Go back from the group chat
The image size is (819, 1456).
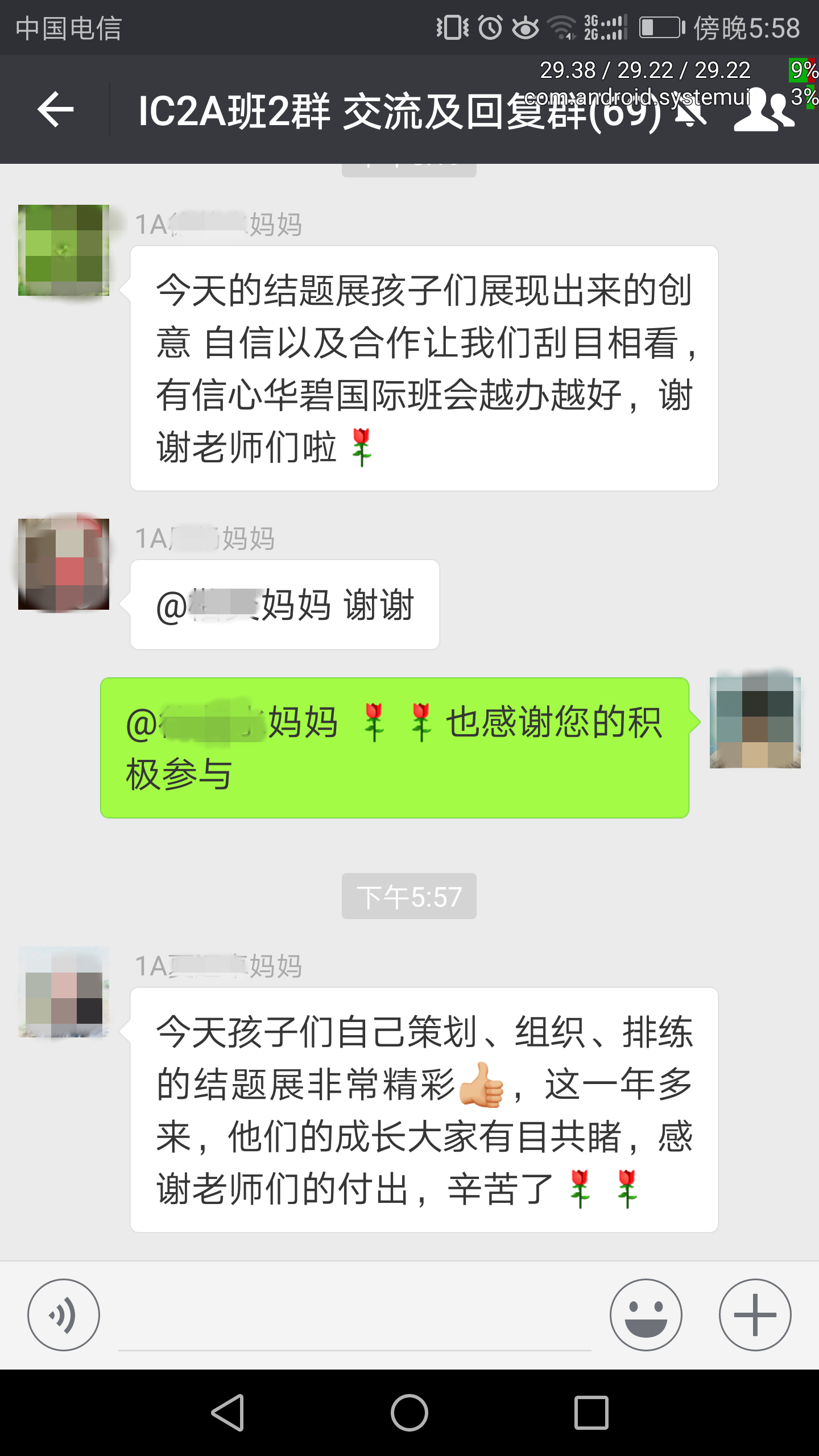point(55,109)
